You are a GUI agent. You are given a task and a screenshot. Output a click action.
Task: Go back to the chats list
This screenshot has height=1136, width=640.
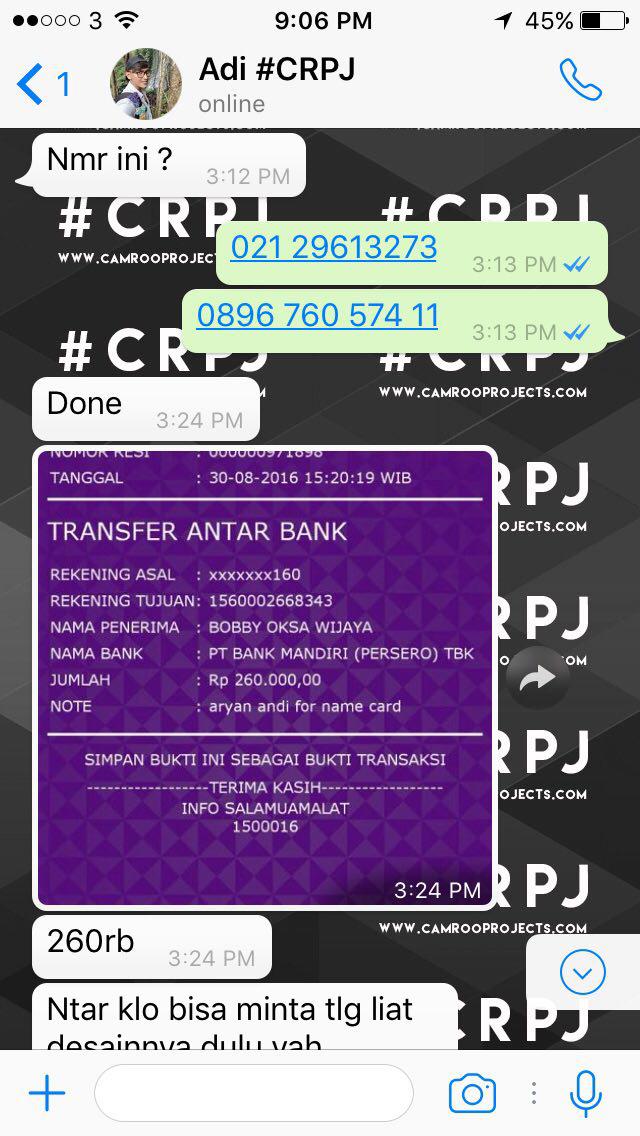click(x=42, y=84)
